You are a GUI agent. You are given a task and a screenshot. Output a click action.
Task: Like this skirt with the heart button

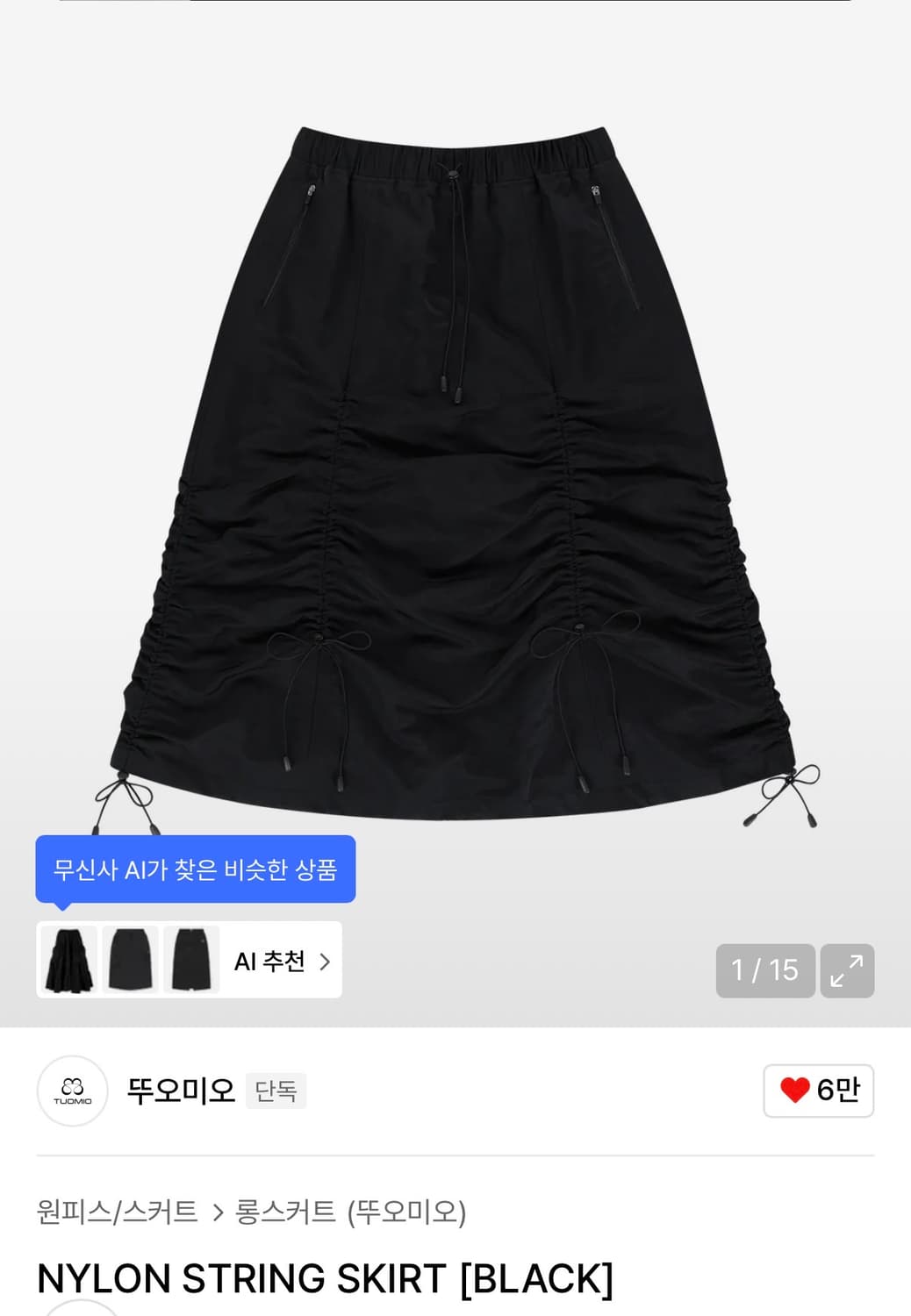(818, 1091)
